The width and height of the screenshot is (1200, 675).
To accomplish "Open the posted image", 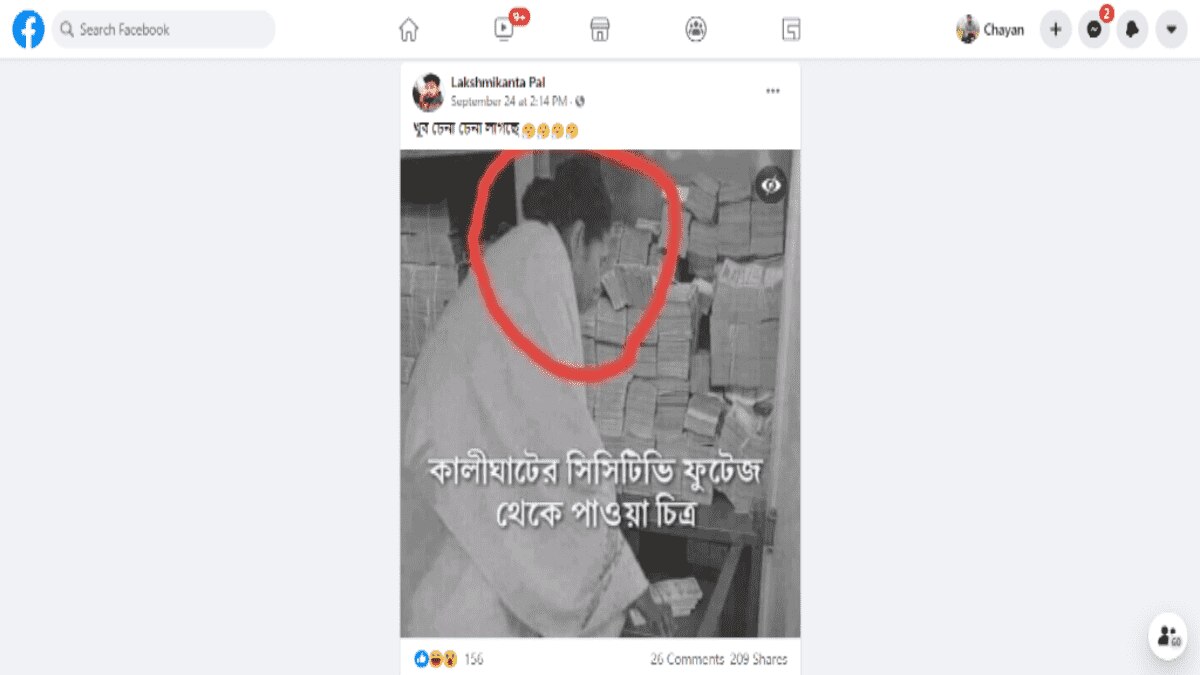I will pyautogui.click(x=600, y=393).
